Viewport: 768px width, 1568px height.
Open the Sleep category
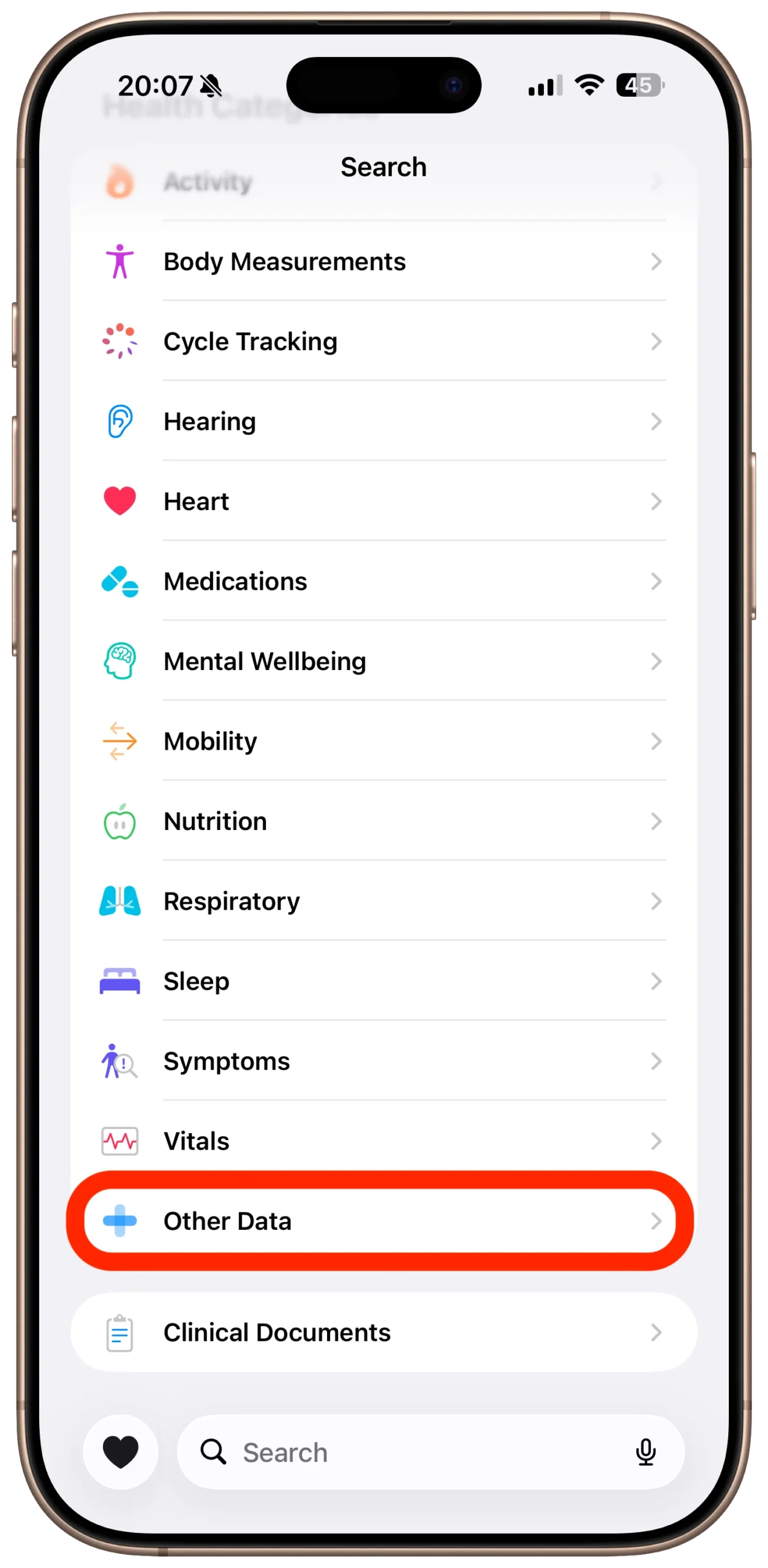[383, 981]
